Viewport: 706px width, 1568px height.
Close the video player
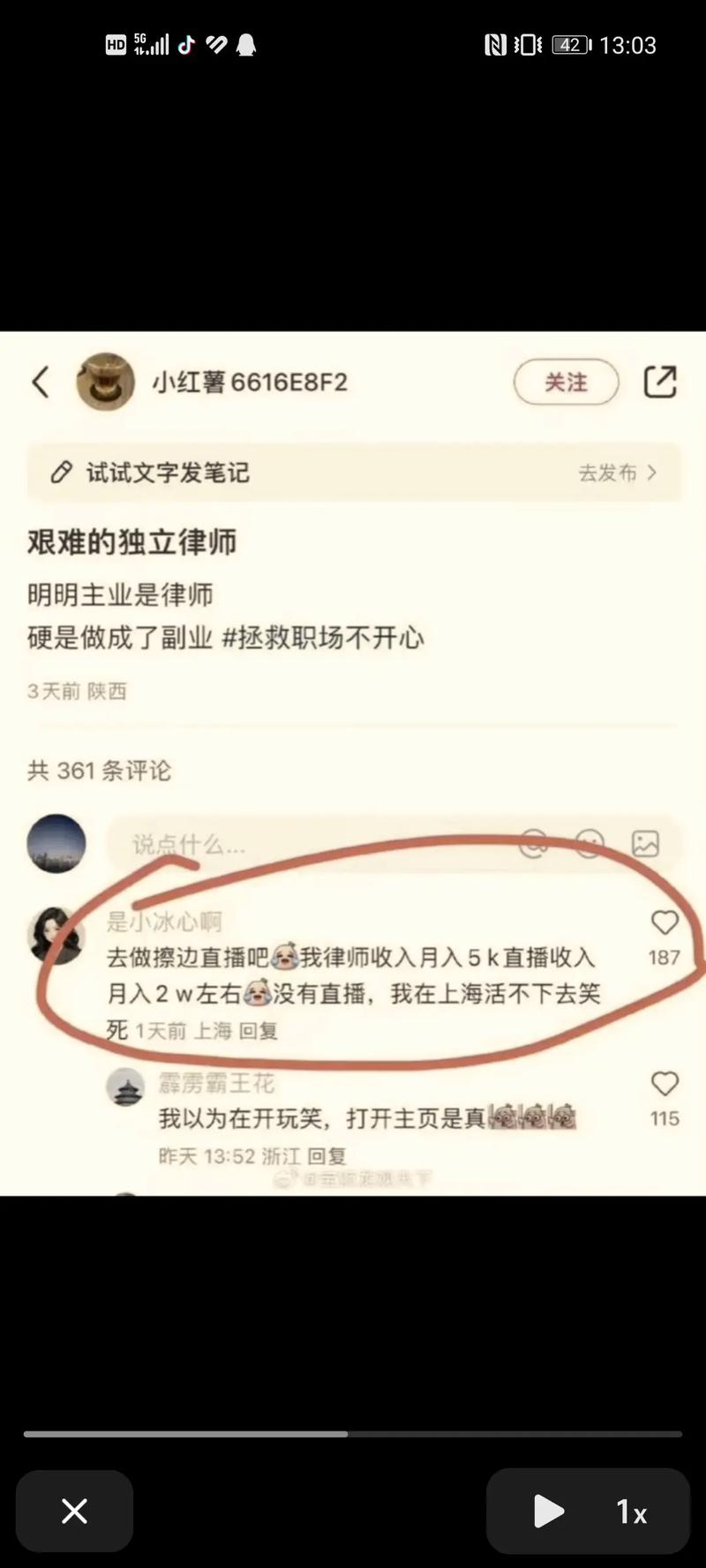click(x=74, y=1511)
